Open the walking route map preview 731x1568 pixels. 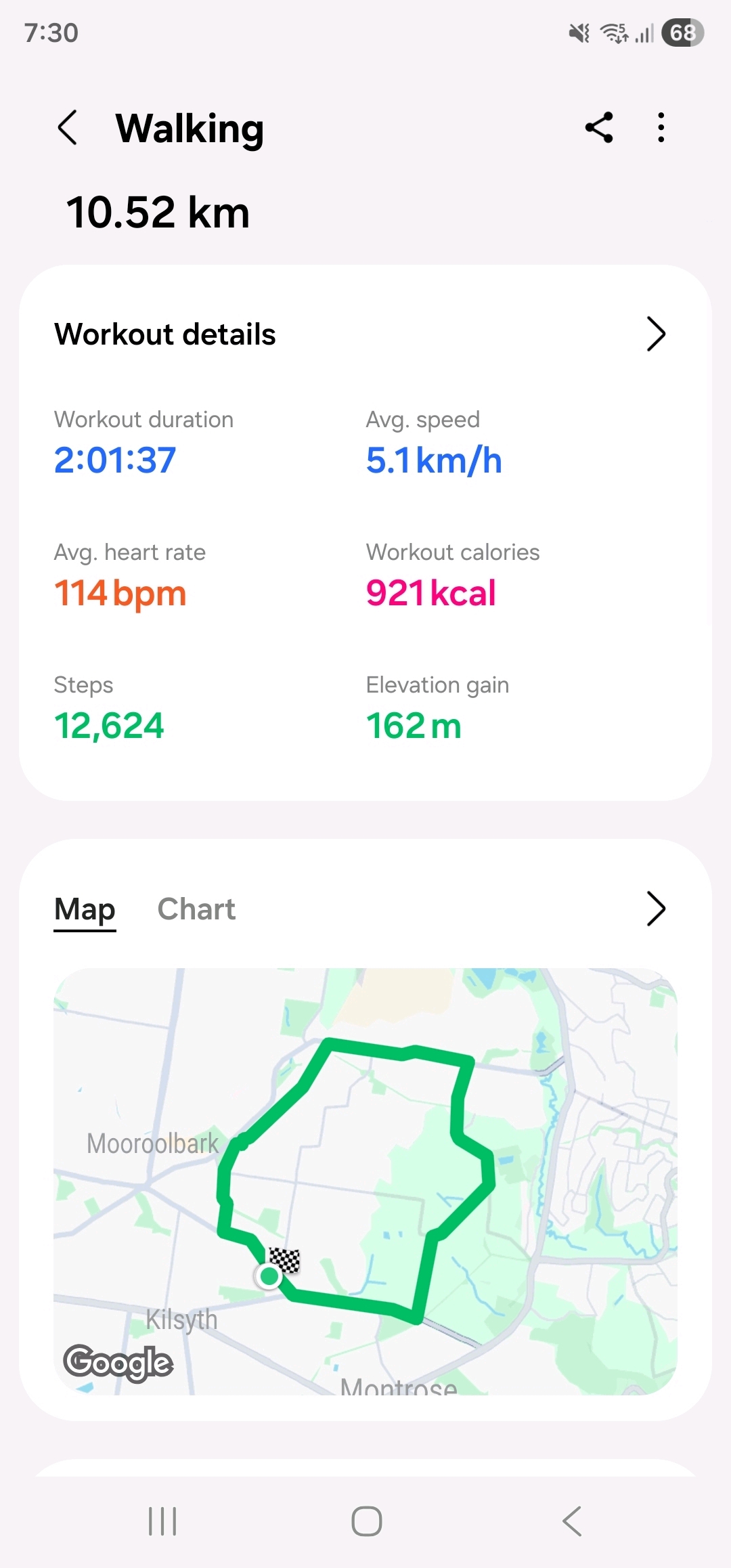(x=365, y=1181)
